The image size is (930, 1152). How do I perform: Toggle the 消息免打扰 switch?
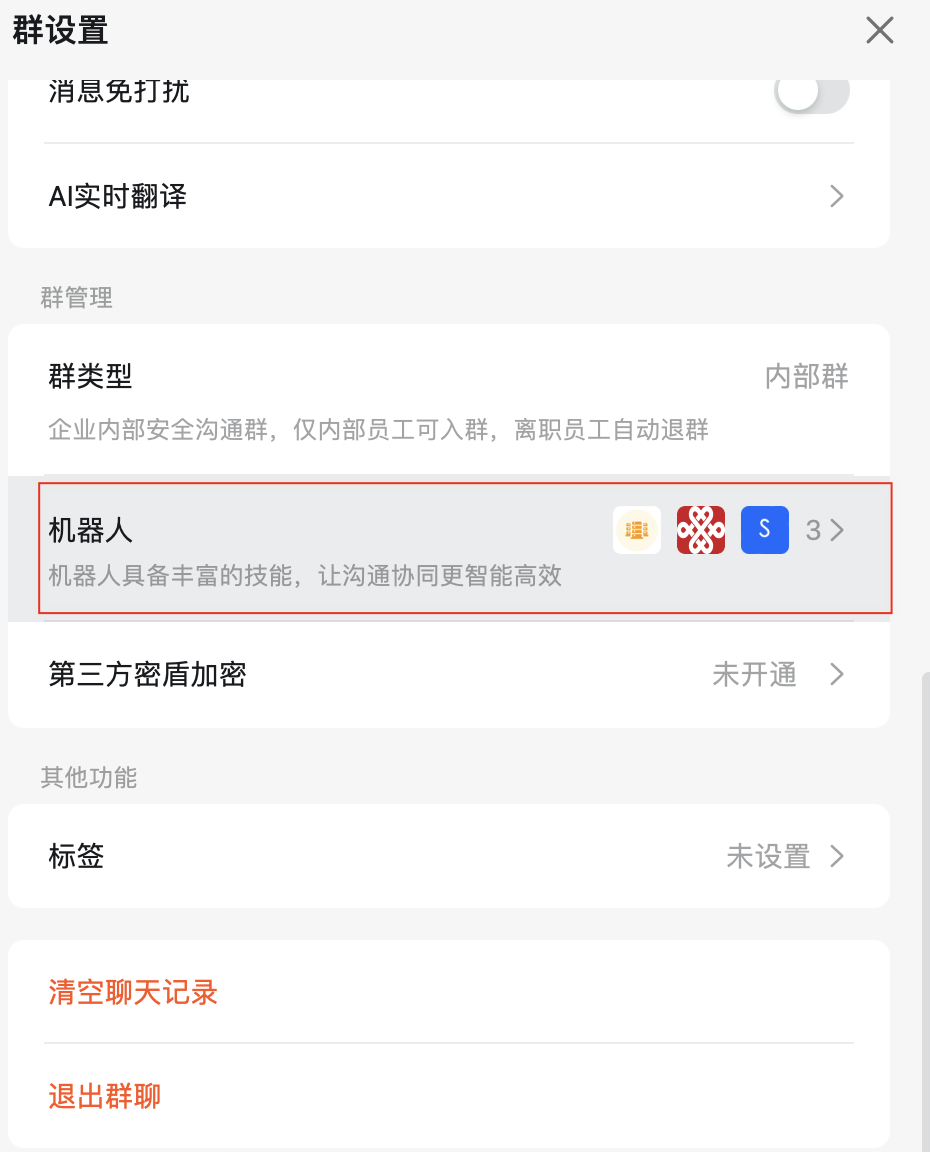point(811,94)
